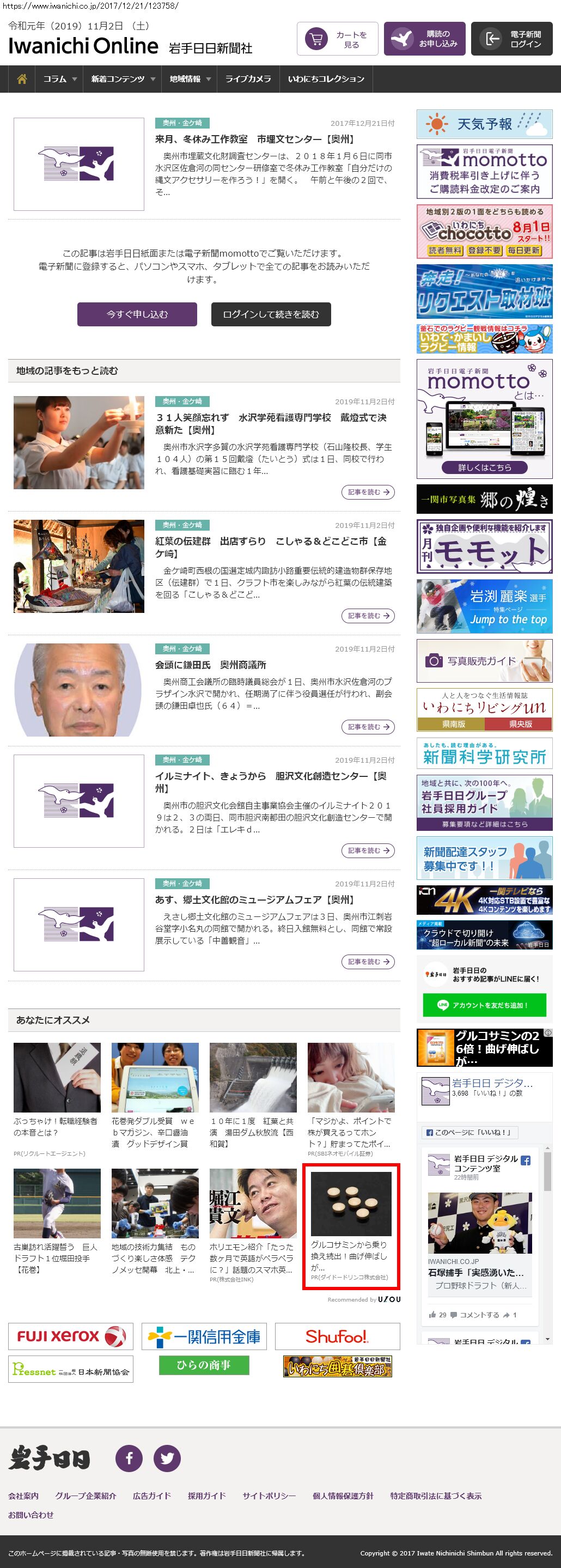Viewport: 561px width, 1568px height.
Task: Open the 天気予報 weather banner
Action: tap(484, 124)
